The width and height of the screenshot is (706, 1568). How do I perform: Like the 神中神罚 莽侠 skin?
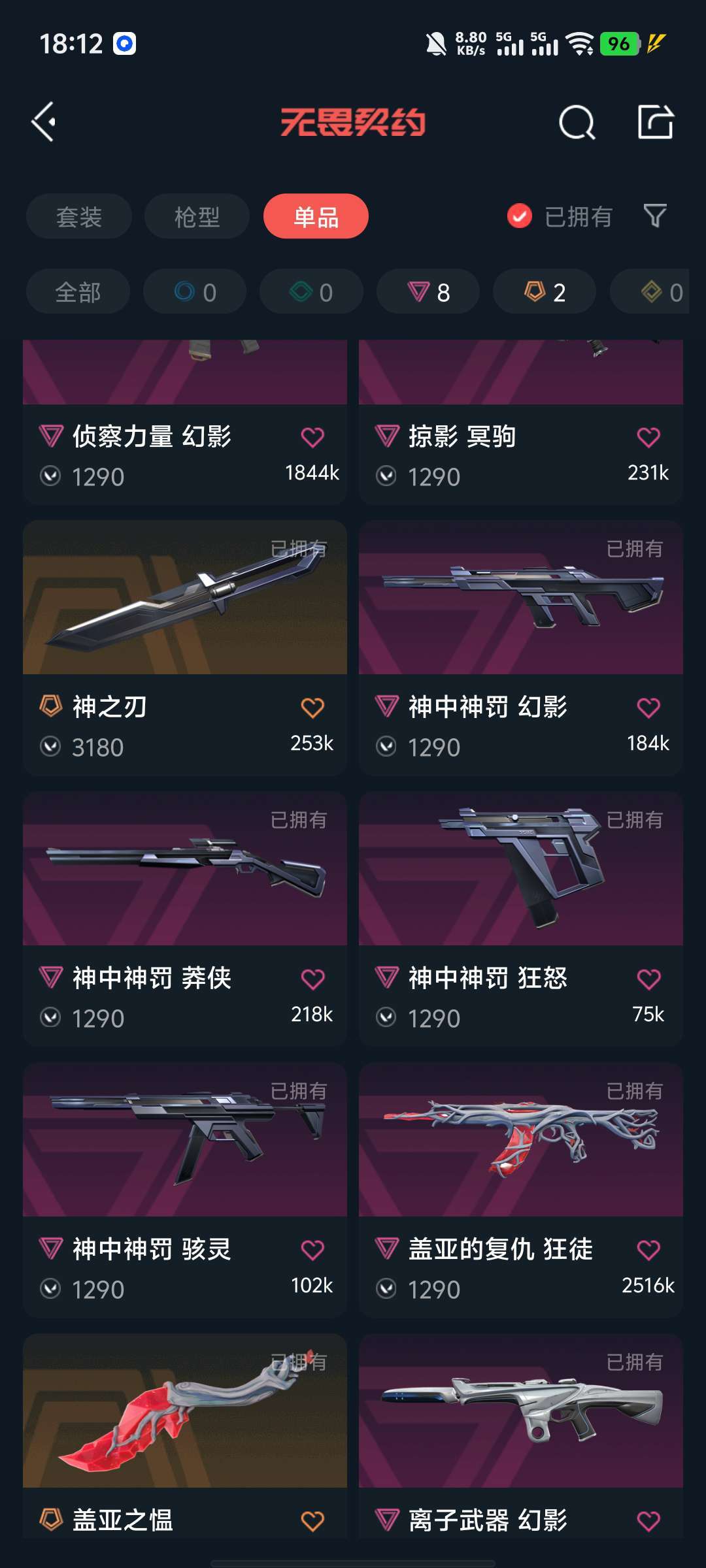312,979
